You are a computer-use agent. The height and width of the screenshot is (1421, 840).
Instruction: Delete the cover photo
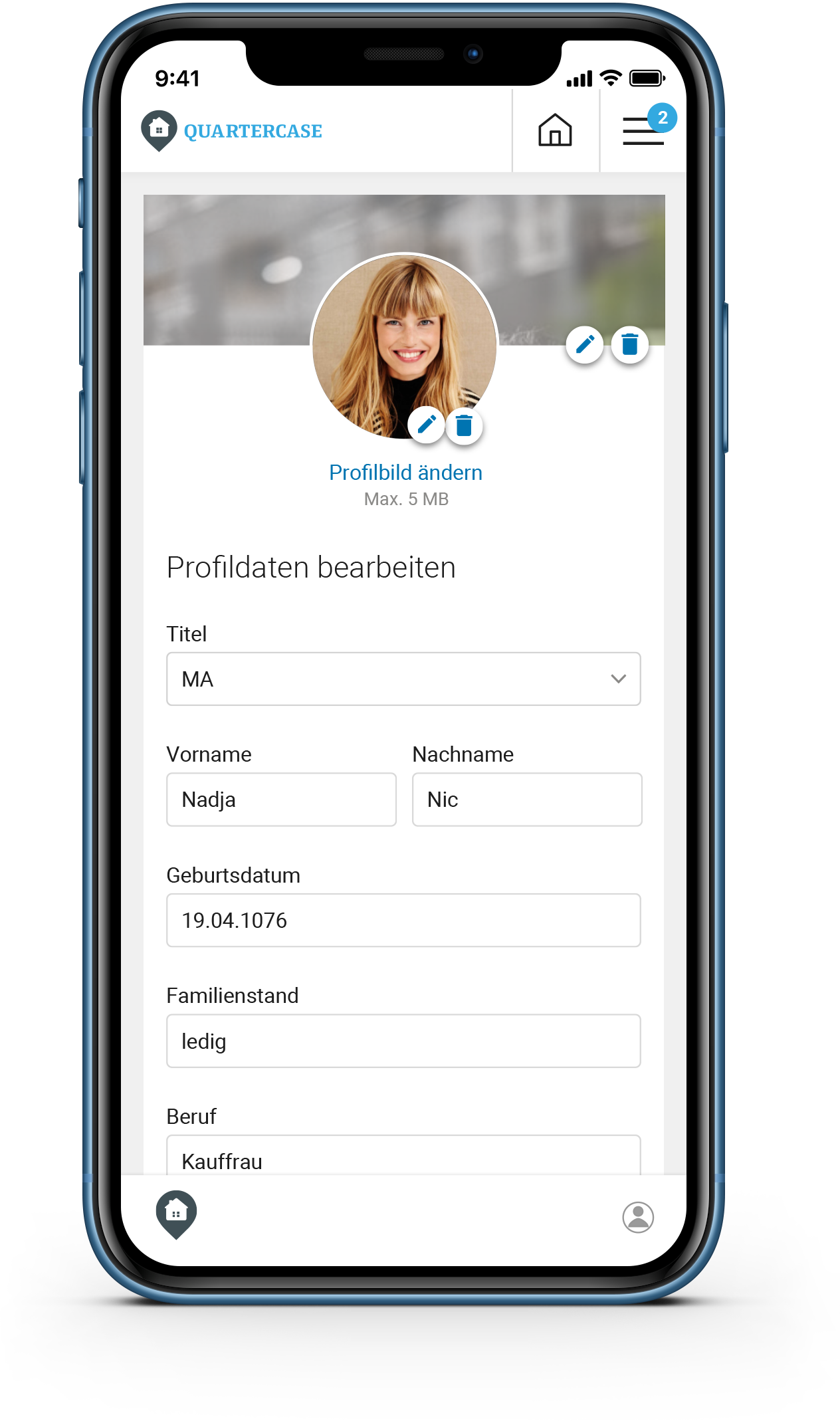pos(629,345)
